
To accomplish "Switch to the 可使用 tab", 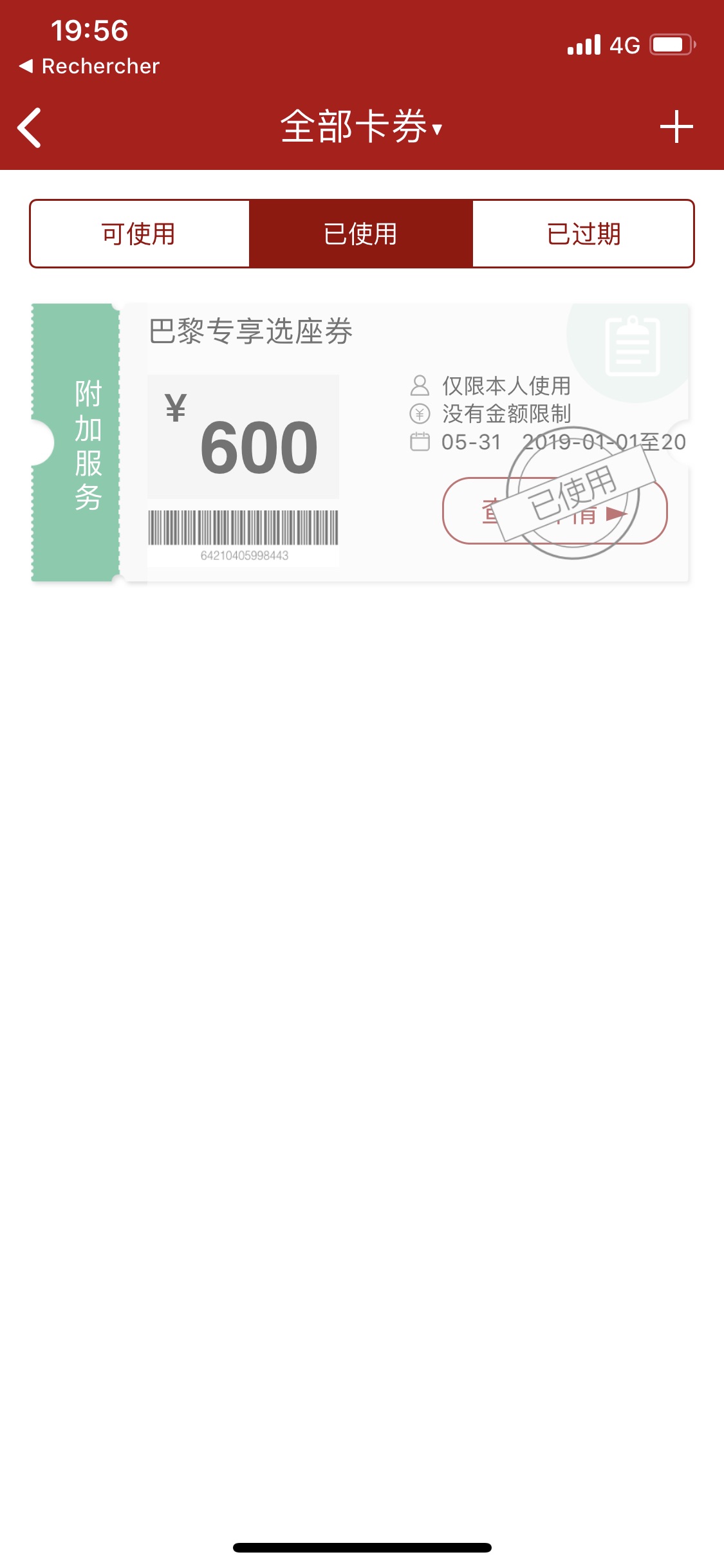I will pos(140,234).
